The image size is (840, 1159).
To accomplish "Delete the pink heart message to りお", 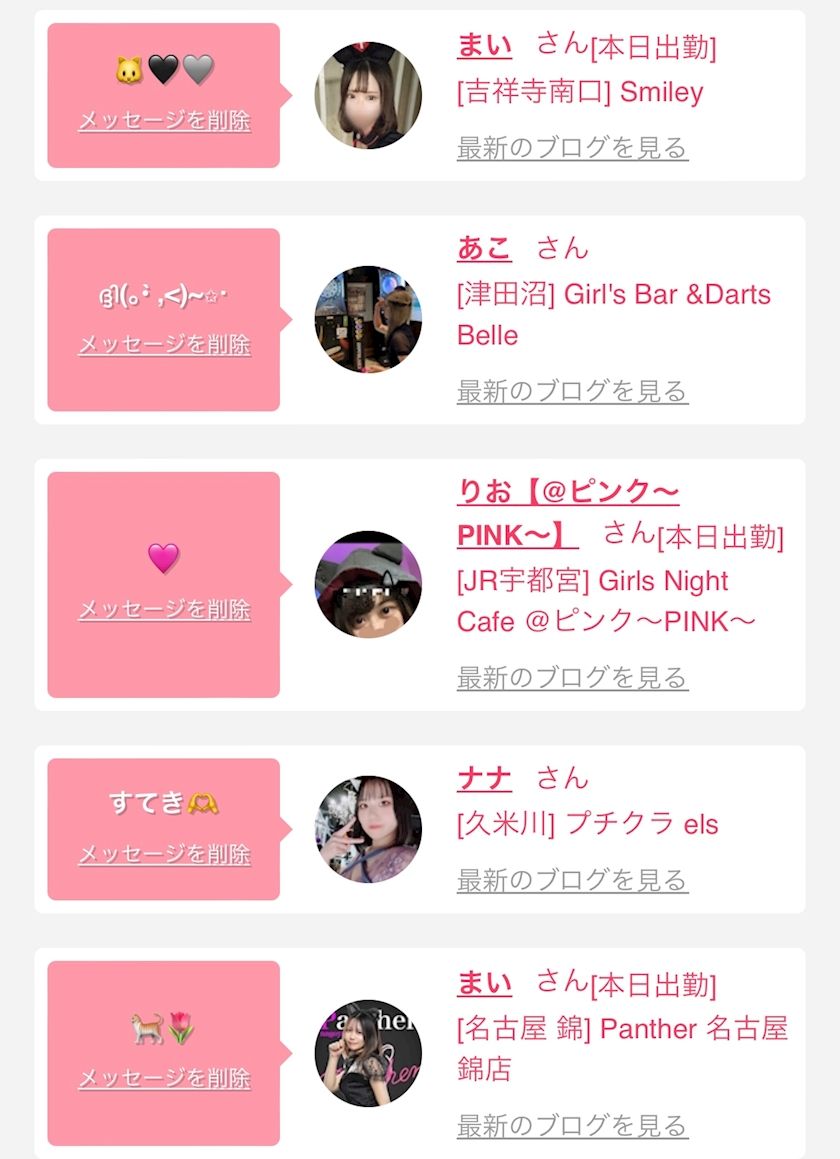I will 164,610.
